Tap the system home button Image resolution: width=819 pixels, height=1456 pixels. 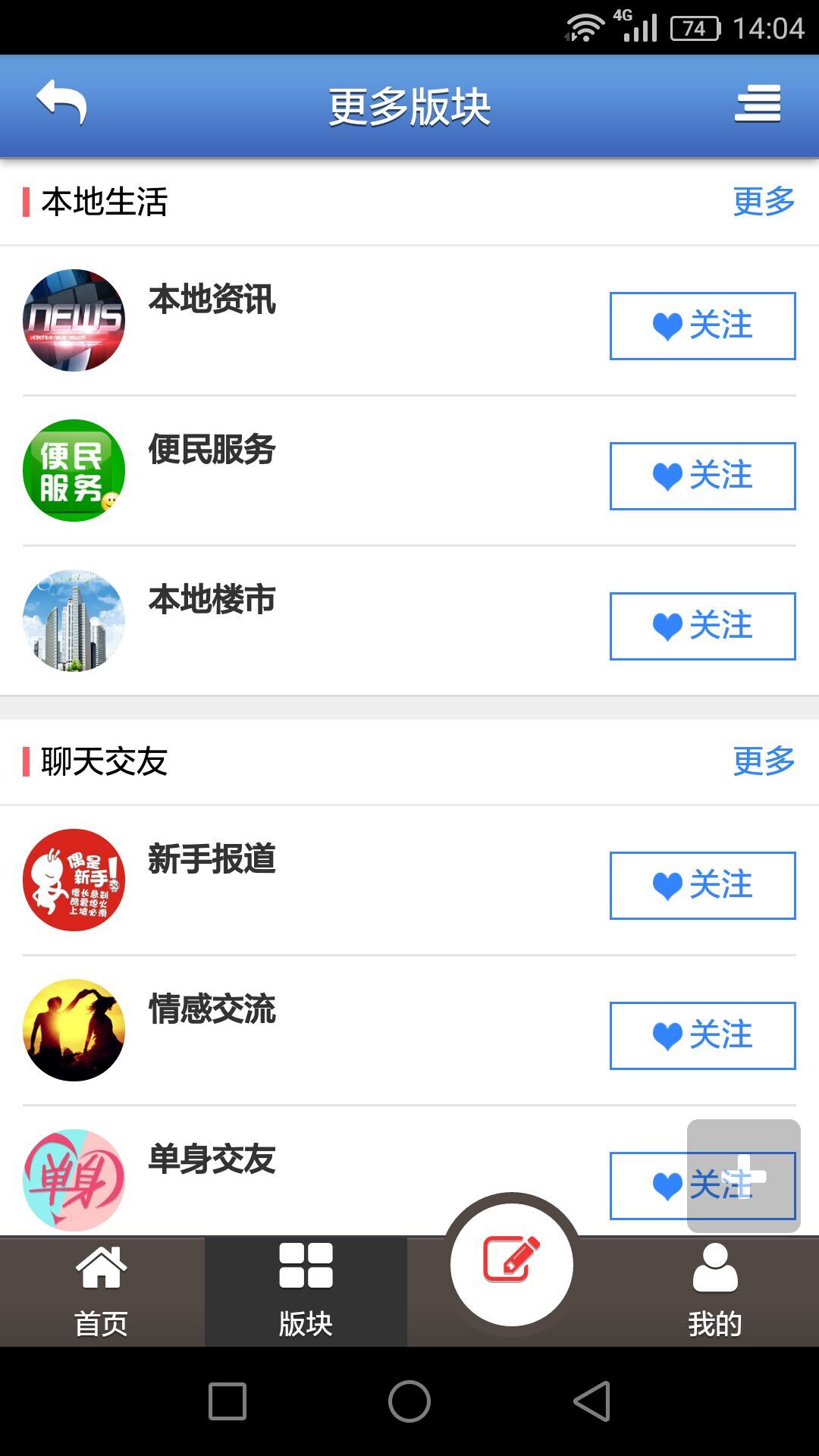[x=409, y=1401]
